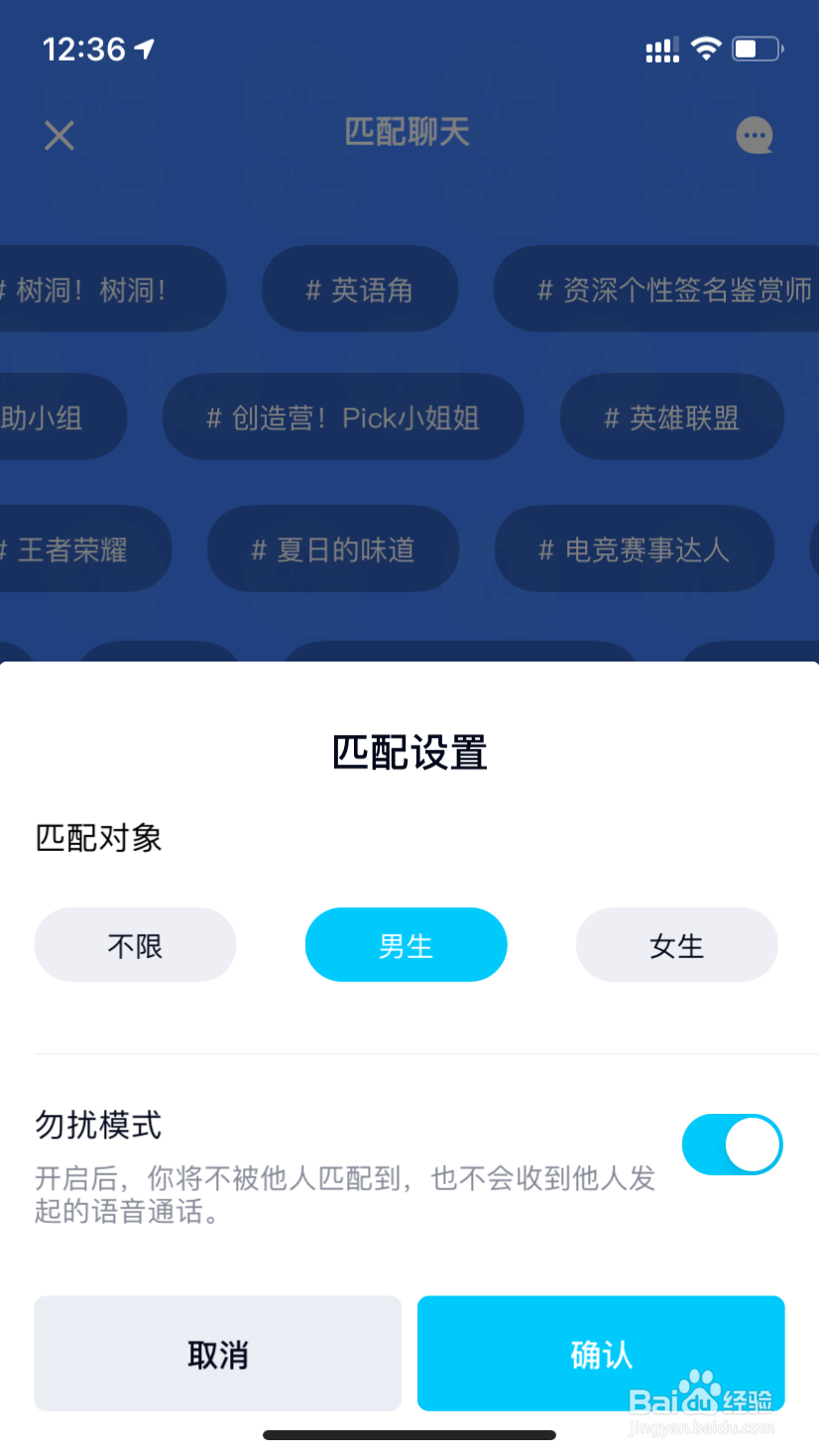
Task: Select the #夏日的味道 tag chip
Action: 333,549
